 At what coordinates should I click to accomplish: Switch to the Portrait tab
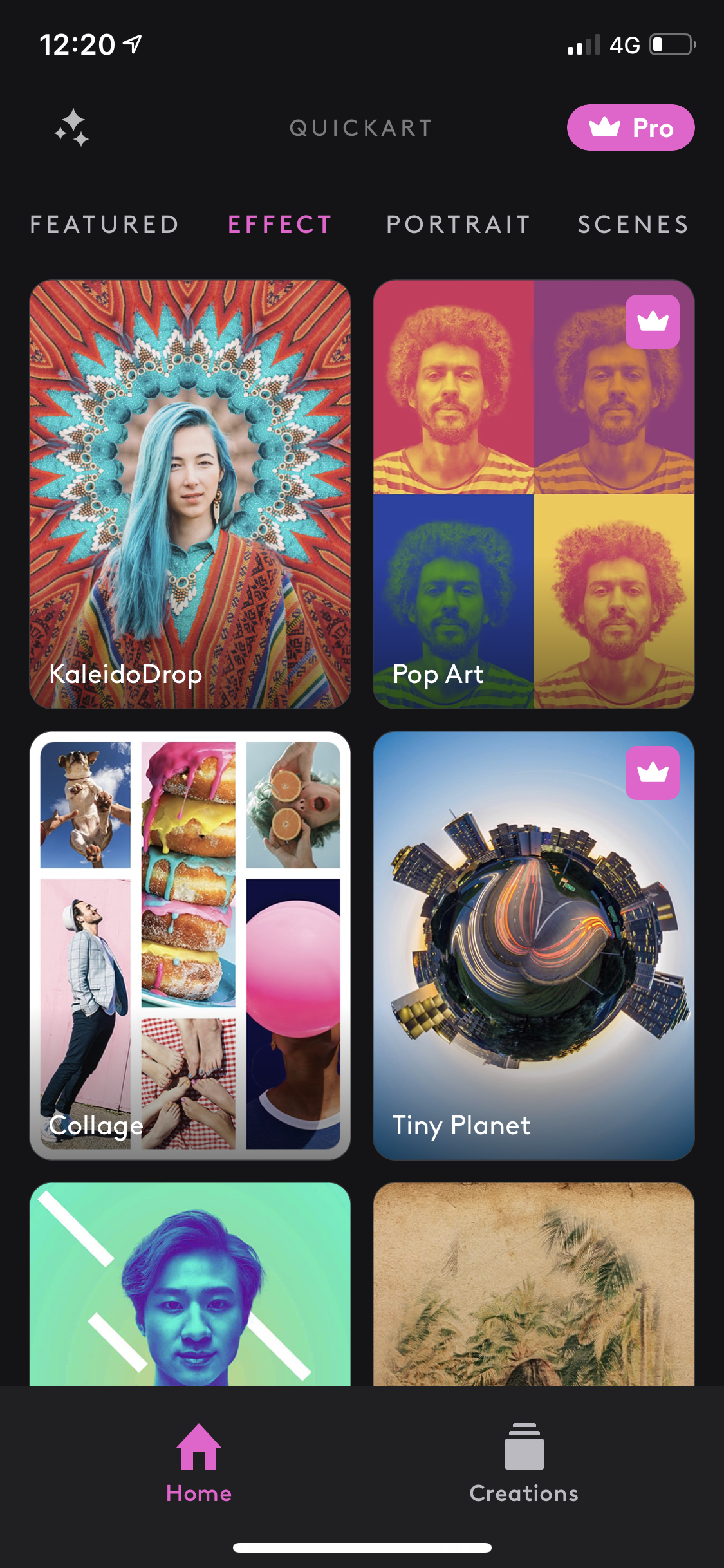[x=458, y=225]
